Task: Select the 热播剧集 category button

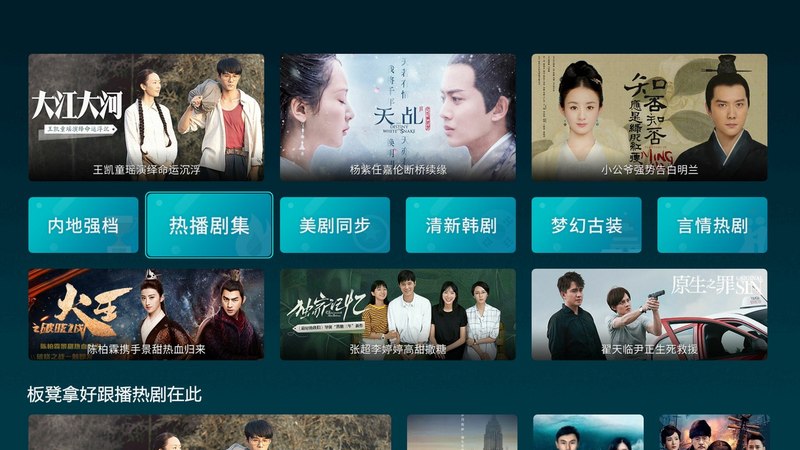Action: point(209,225)
